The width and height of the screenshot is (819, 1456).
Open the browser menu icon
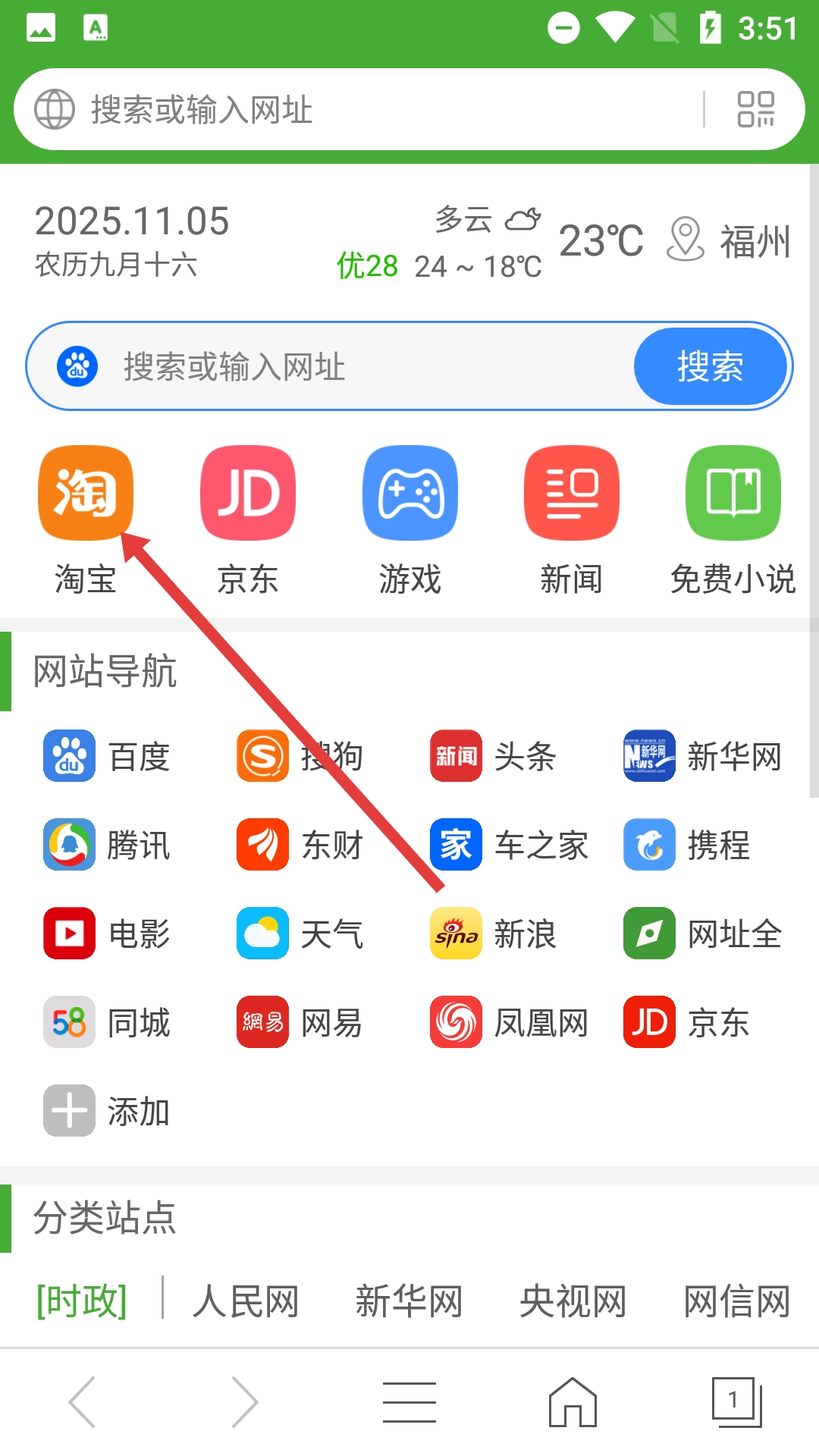[409, 1401]
